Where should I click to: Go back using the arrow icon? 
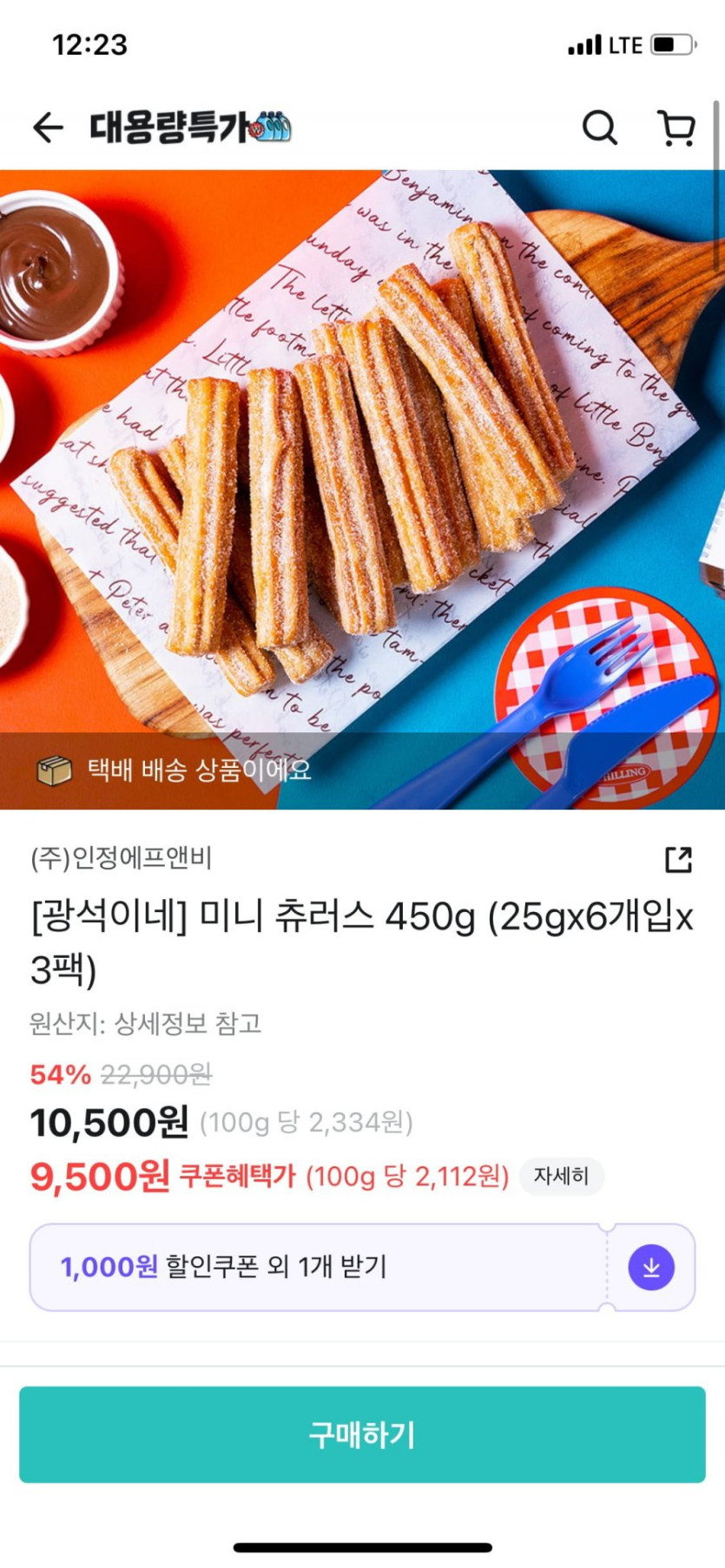point(48,128)
